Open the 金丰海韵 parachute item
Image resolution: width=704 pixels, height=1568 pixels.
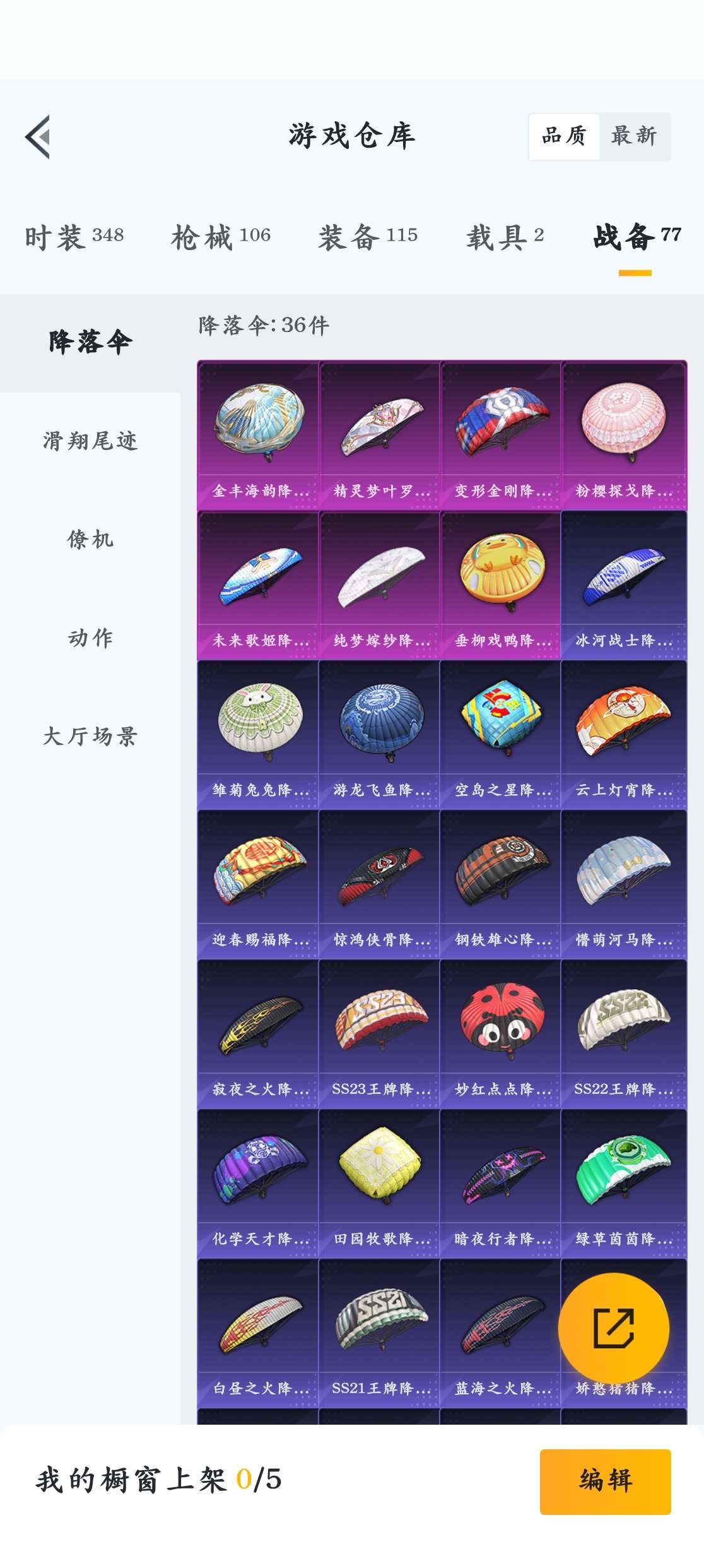[x=259, y=436]
